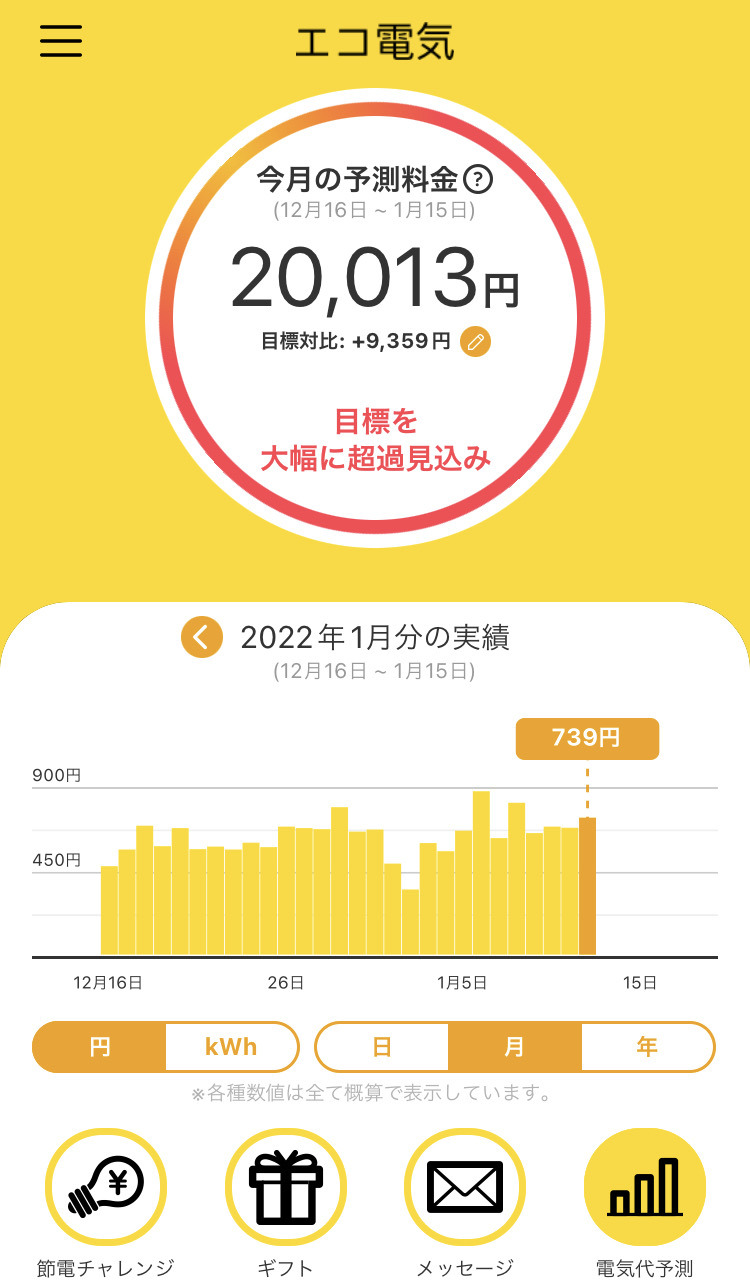
Task: Select the 年 period view
Action: pyautogui.click(x=647, y=1047)
